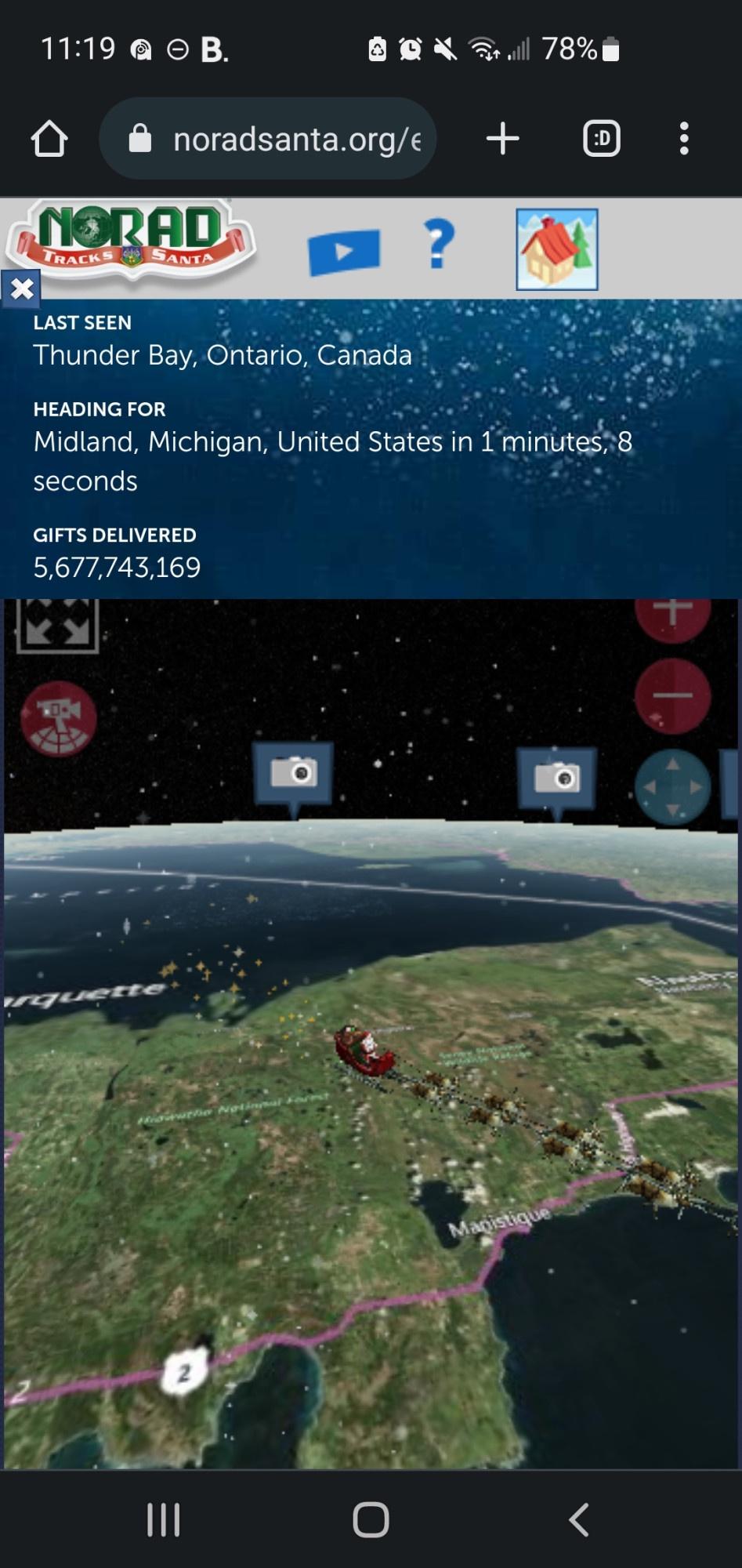
Task: Open the recent apps view
Action: [x=164, y=1519]
